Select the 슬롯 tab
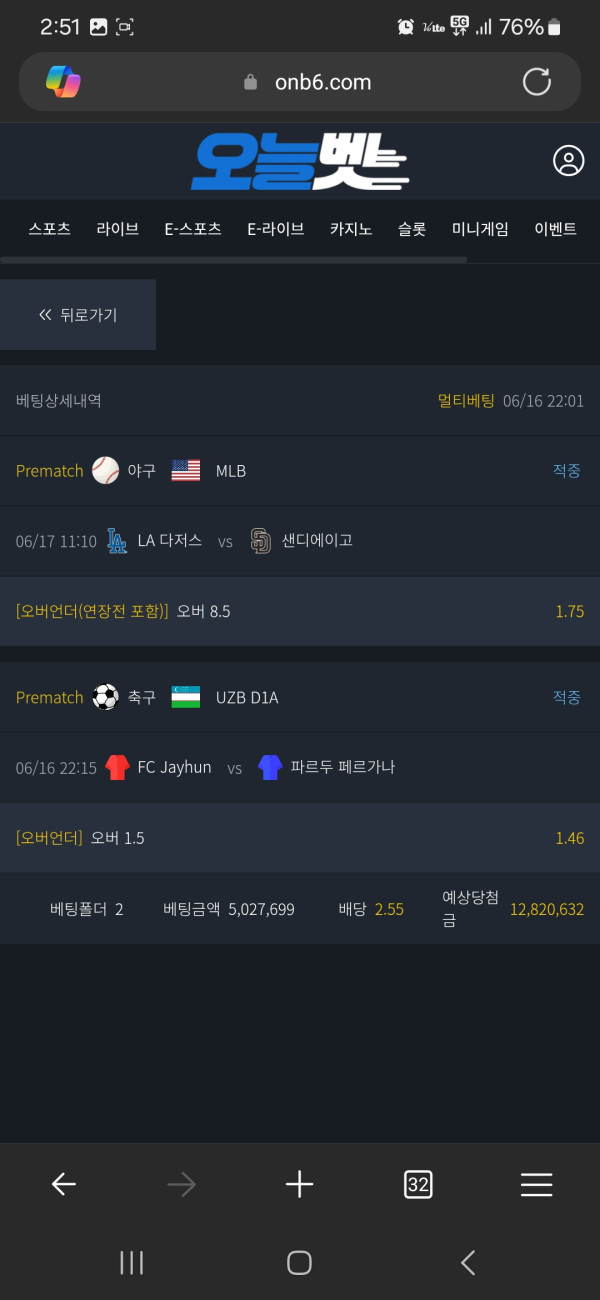 412,229
